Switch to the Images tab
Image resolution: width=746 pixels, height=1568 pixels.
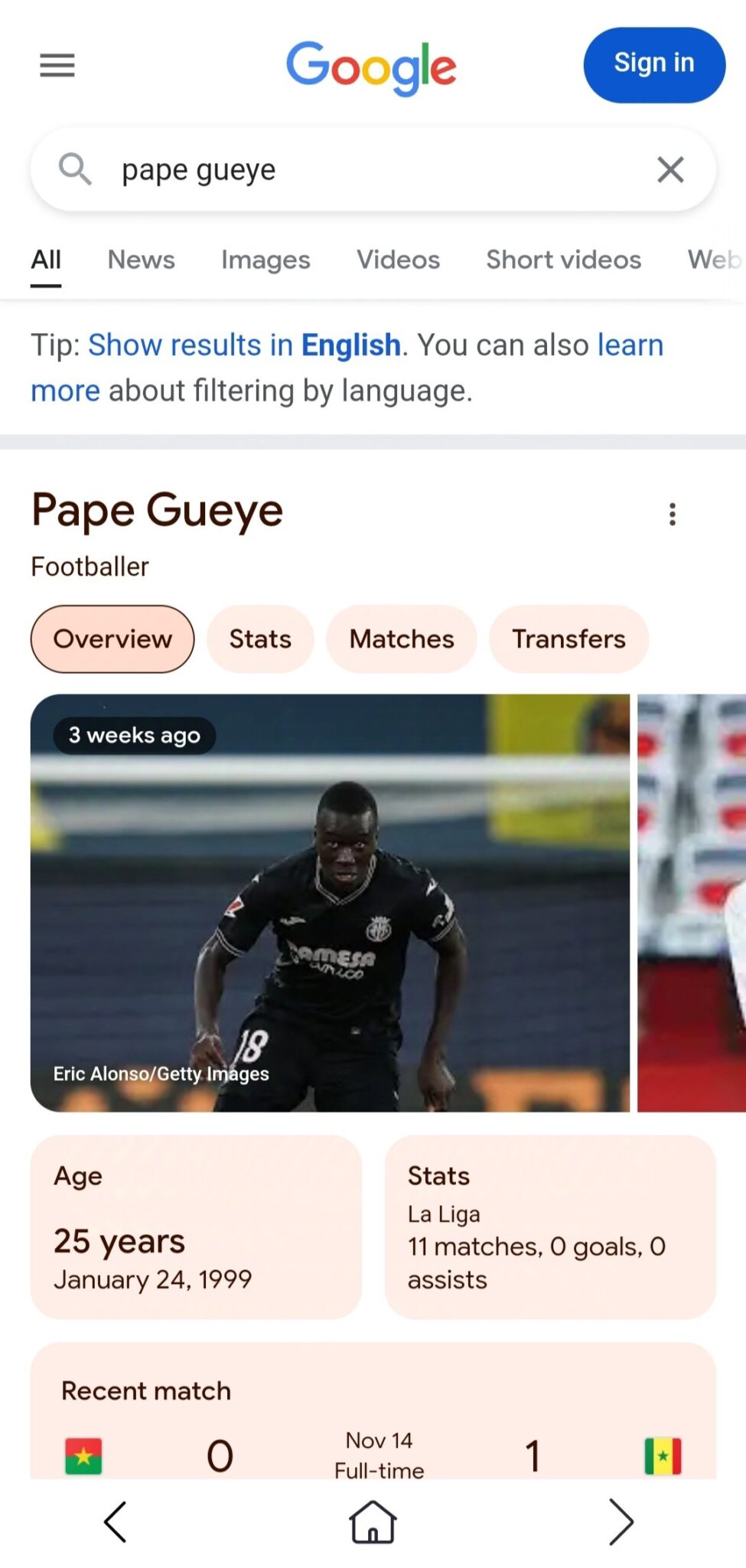(265, 260)
